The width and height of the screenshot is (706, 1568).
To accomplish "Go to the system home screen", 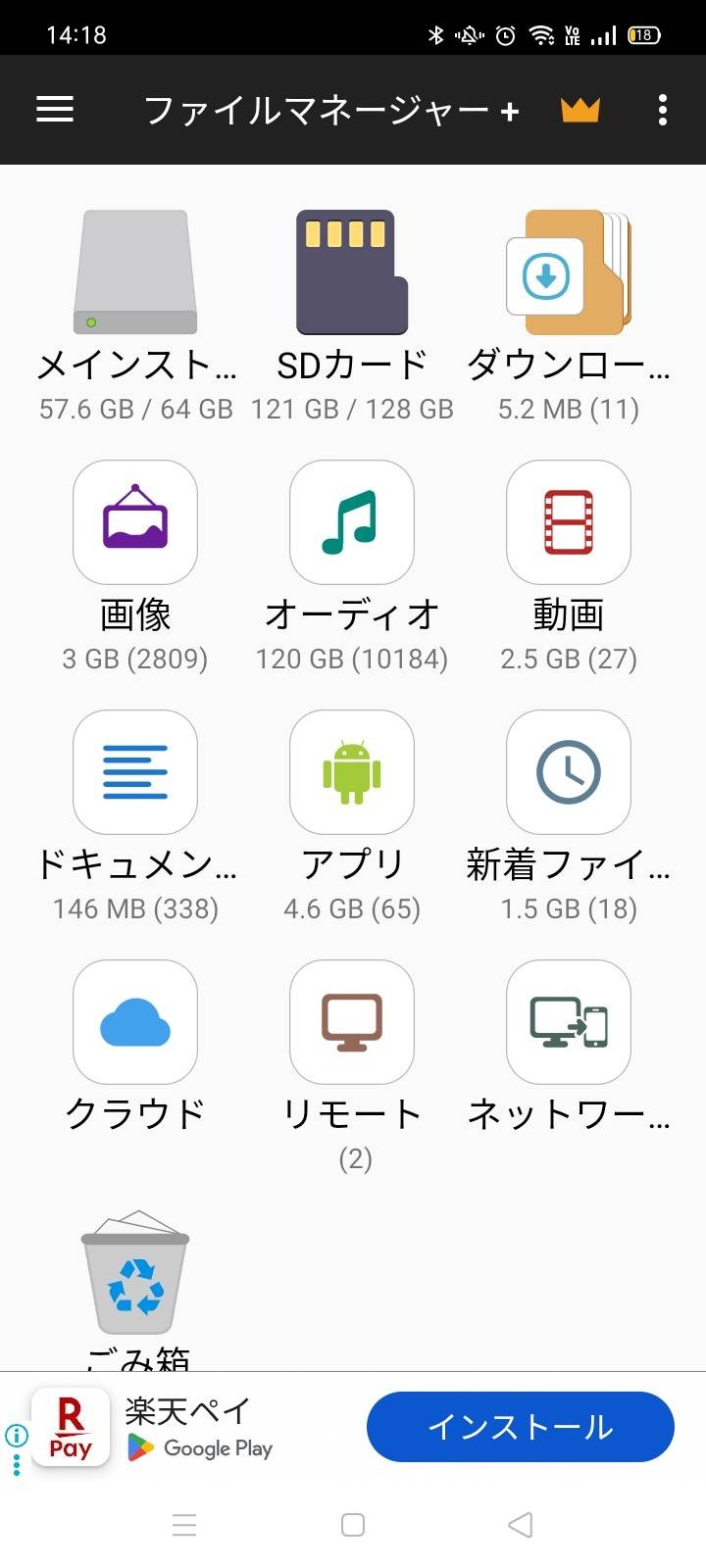I will 353,1525.
